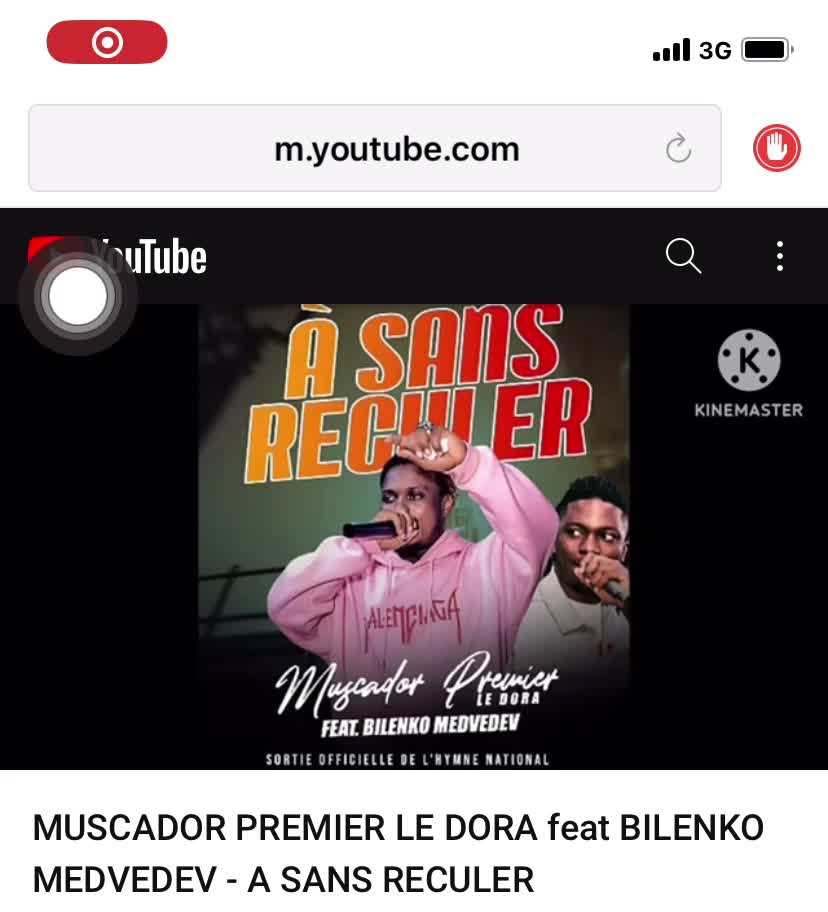Screen dimensions: 828x912
Task: Open YouTube search
Action: tap(683, 256)
